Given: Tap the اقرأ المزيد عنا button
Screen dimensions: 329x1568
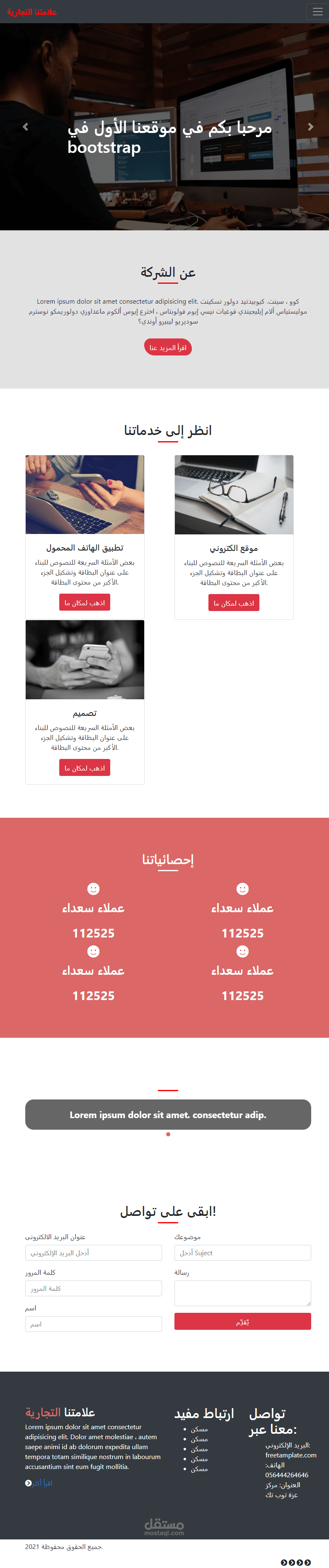Looking at the screenshot, I should tap(167, 348).
